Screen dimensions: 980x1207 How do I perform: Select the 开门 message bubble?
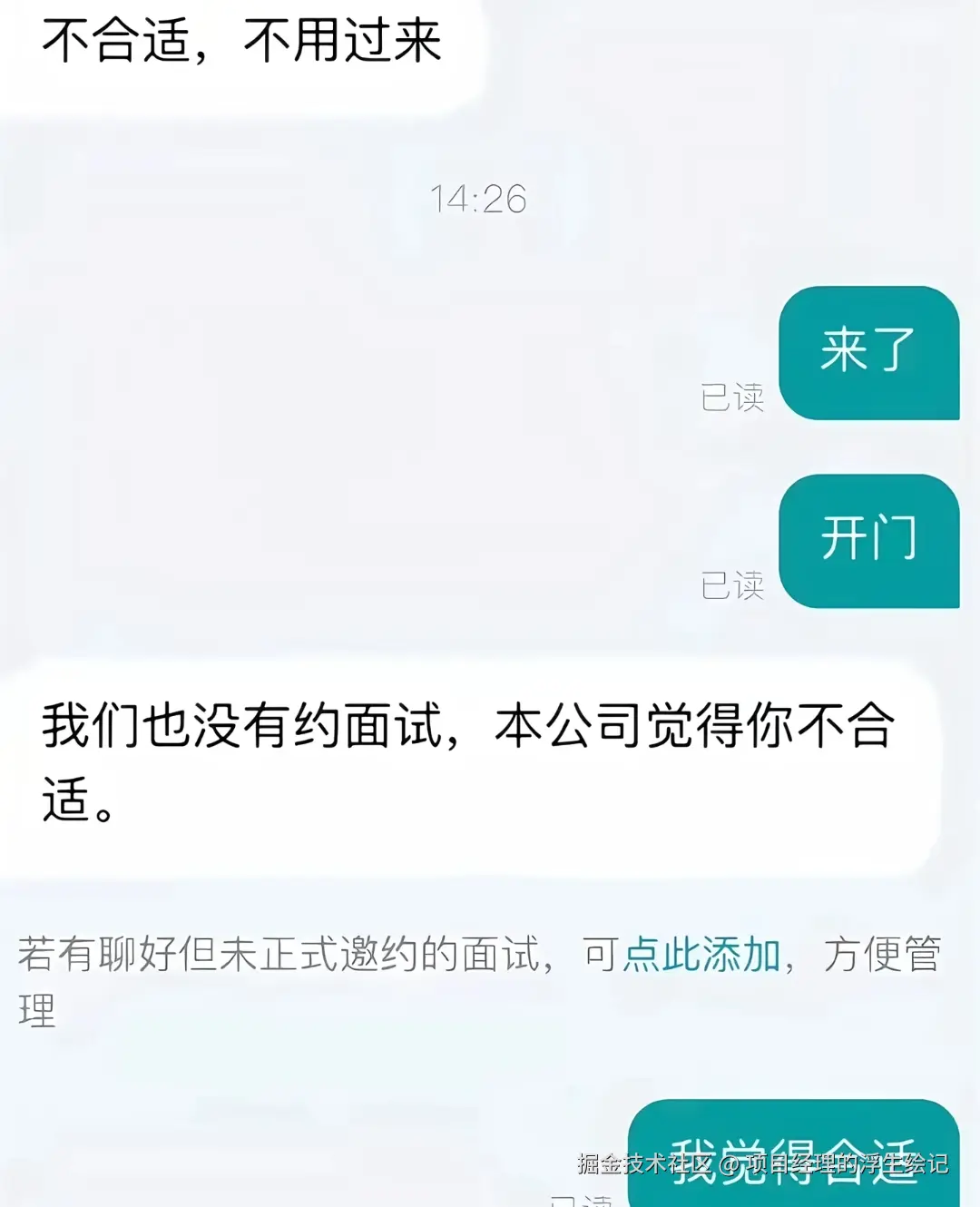(868, 539)
